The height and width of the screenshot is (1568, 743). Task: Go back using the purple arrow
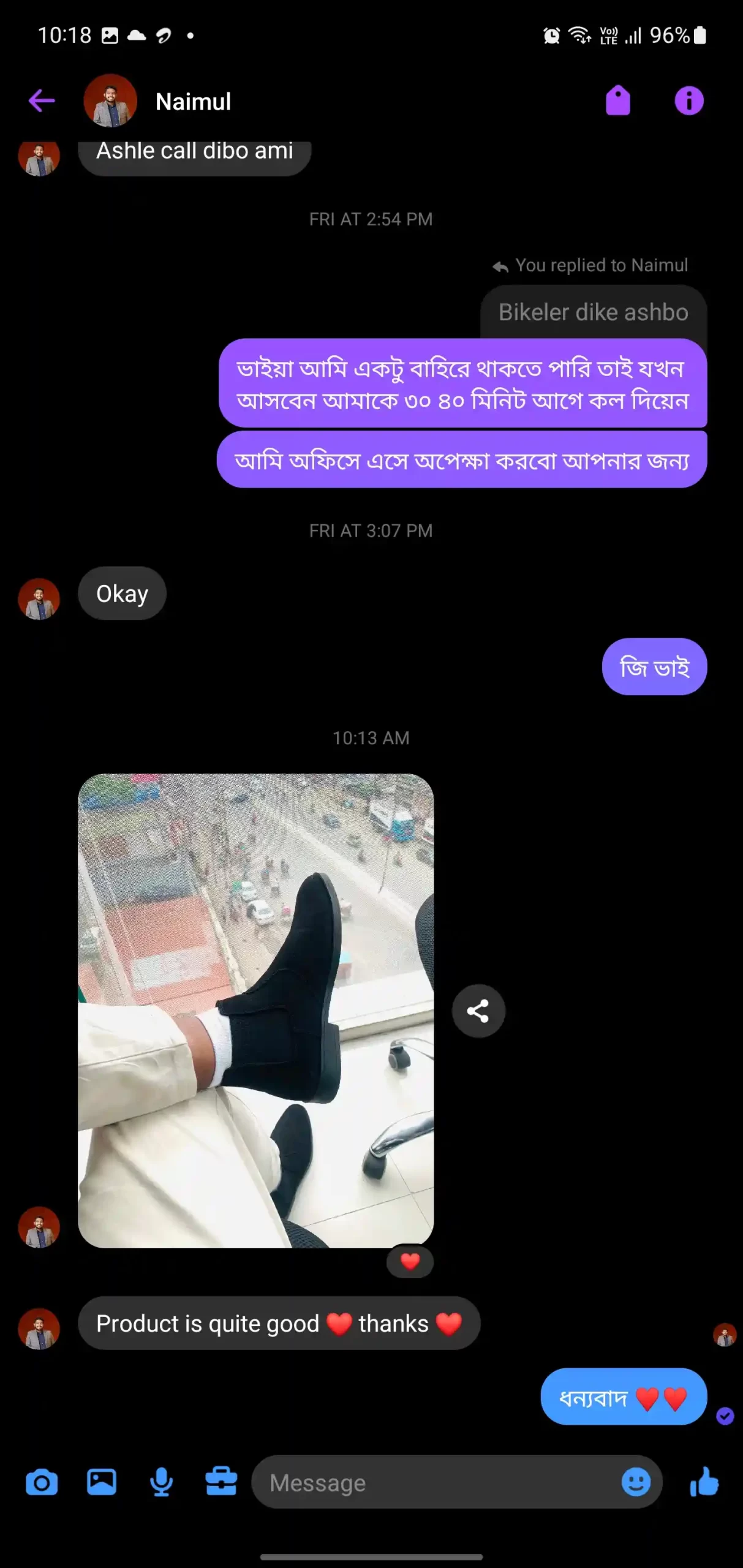click(x=42, y=101)
